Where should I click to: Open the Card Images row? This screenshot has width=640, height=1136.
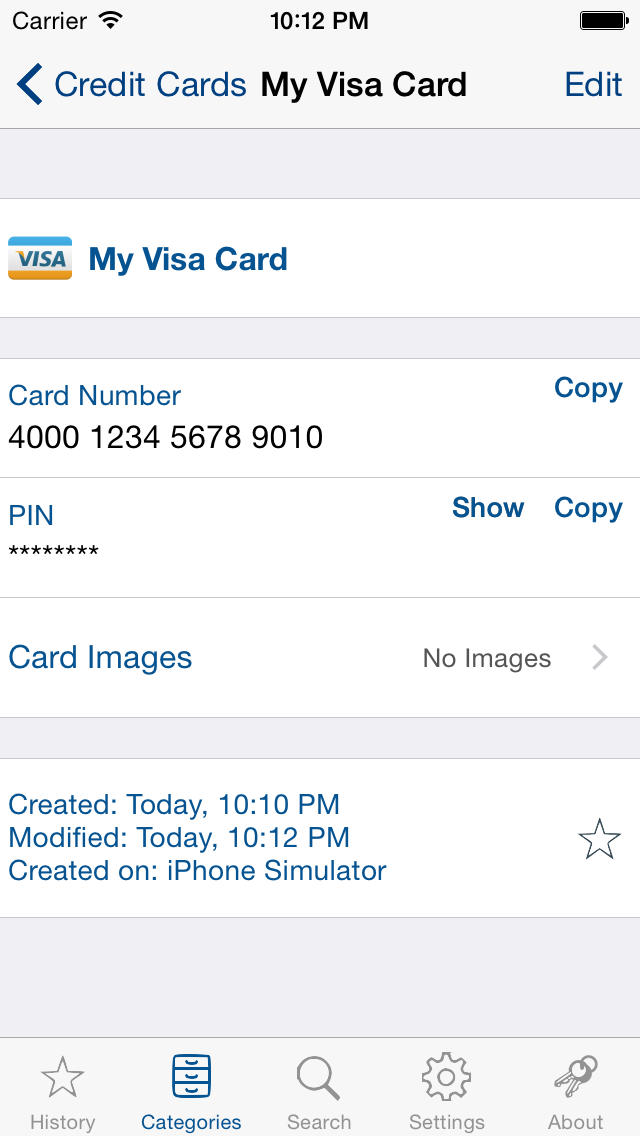(x=320, y=658)
